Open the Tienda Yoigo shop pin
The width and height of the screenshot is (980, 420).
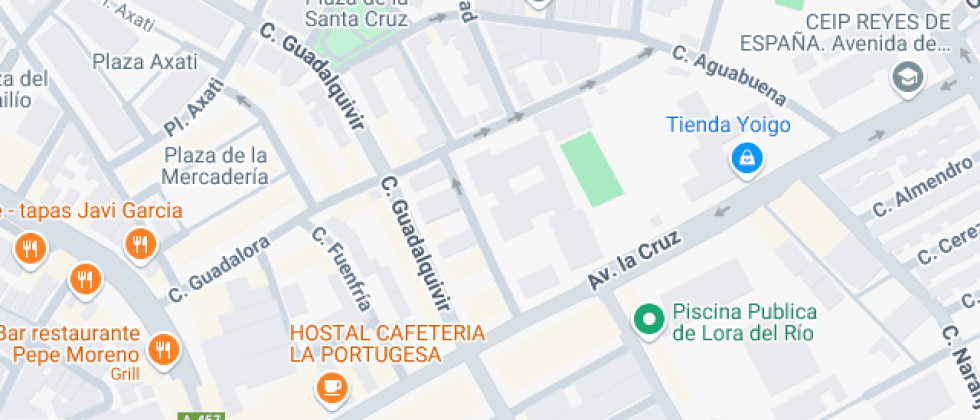[x=746, y=157]
